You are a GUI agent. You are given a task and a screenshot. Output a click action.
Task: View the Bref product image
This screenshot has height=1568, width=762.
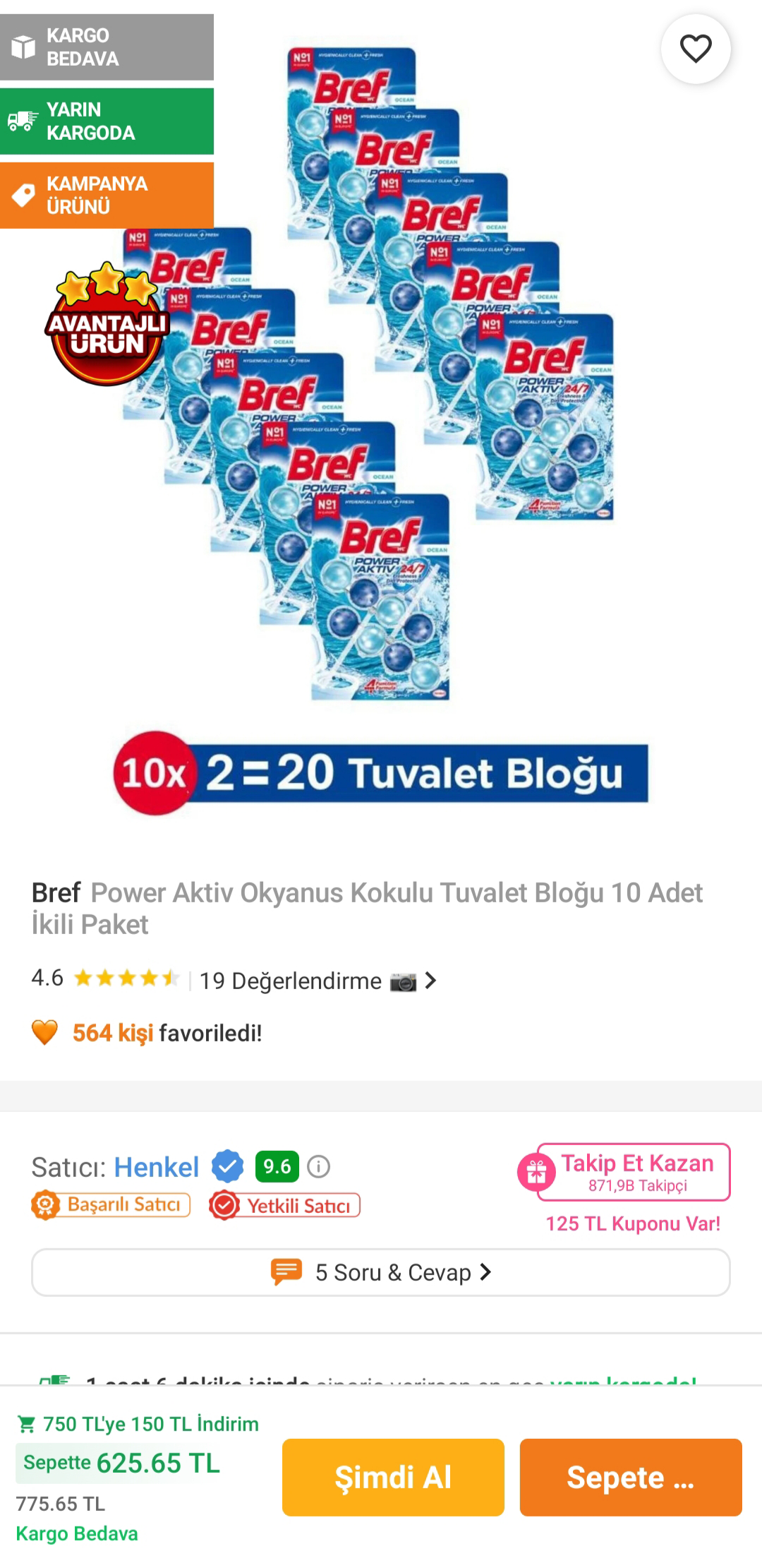click(381, 395)
